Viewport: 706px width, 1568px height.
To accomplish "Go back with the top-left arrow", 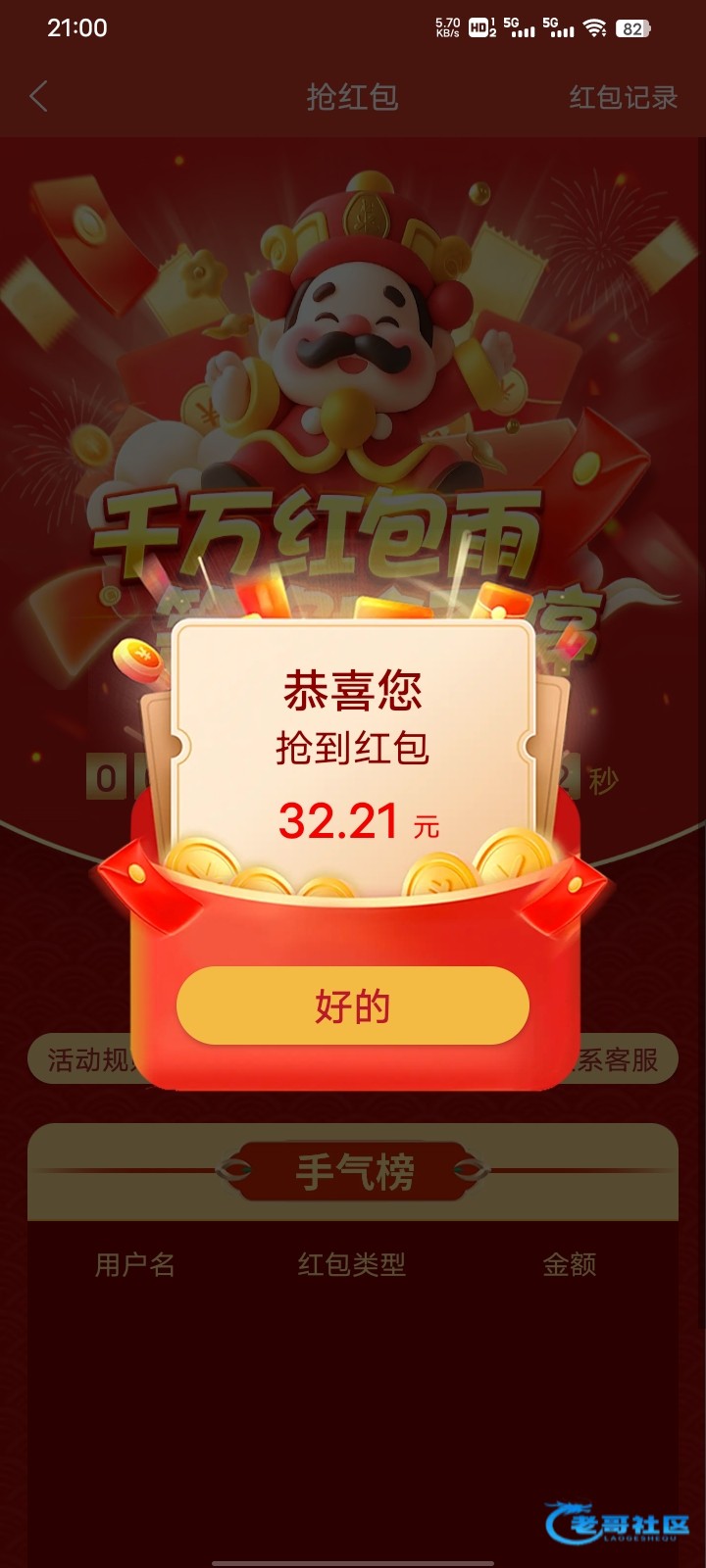I will [x=39, y=97].
